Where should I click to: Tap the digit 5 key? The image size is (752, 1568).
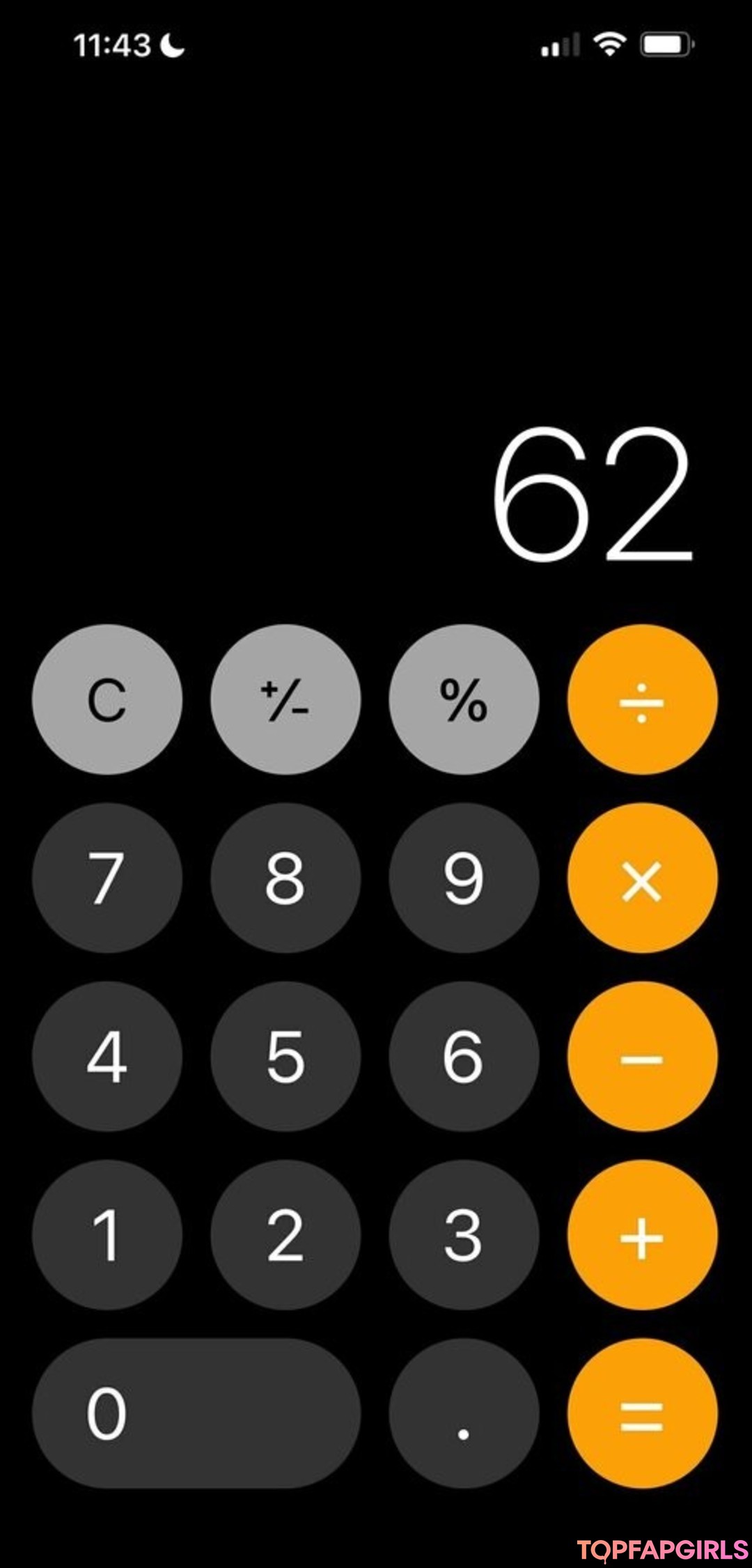pos(285,1056)
